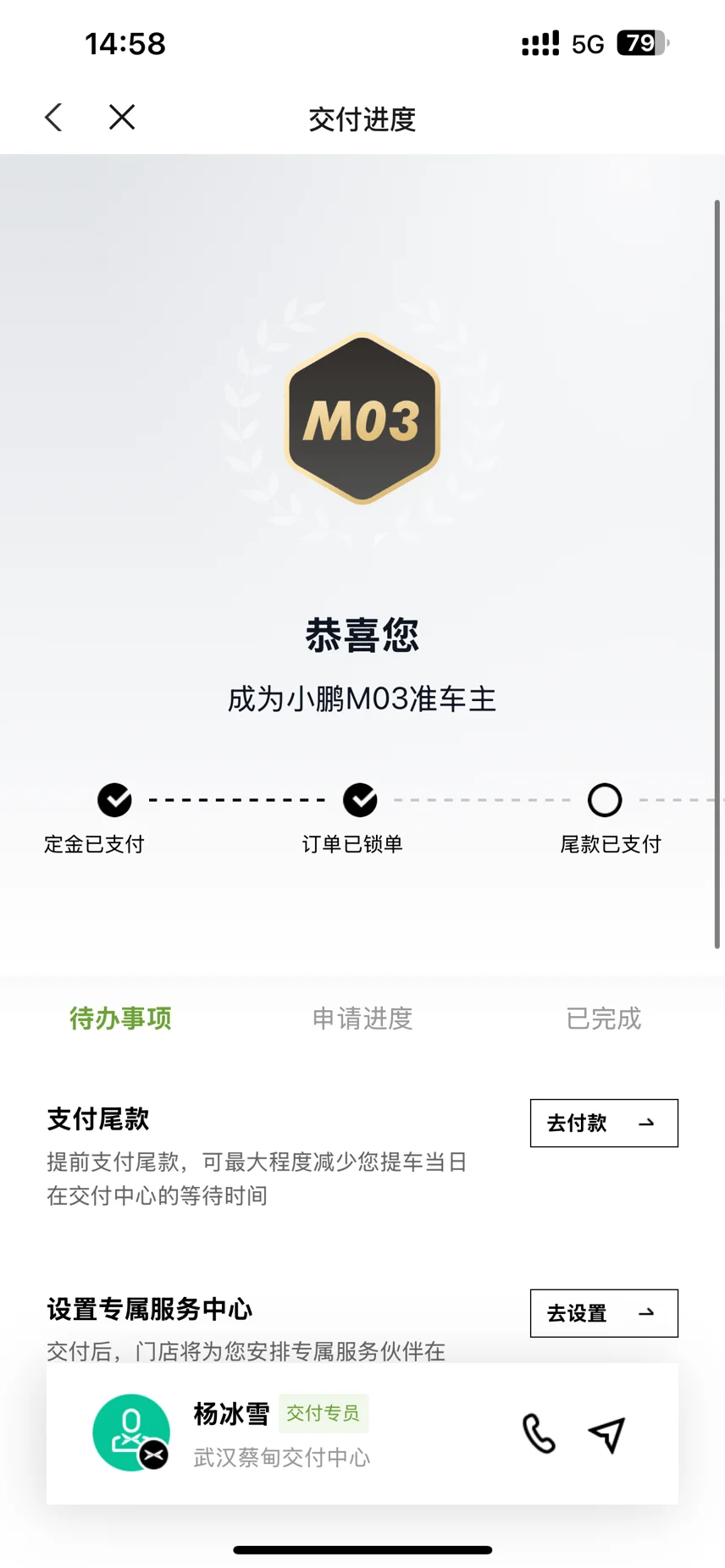Tap 去设置 to set the service center
This screenshot has width=725, height=1568.
(x=604, y=1313)
